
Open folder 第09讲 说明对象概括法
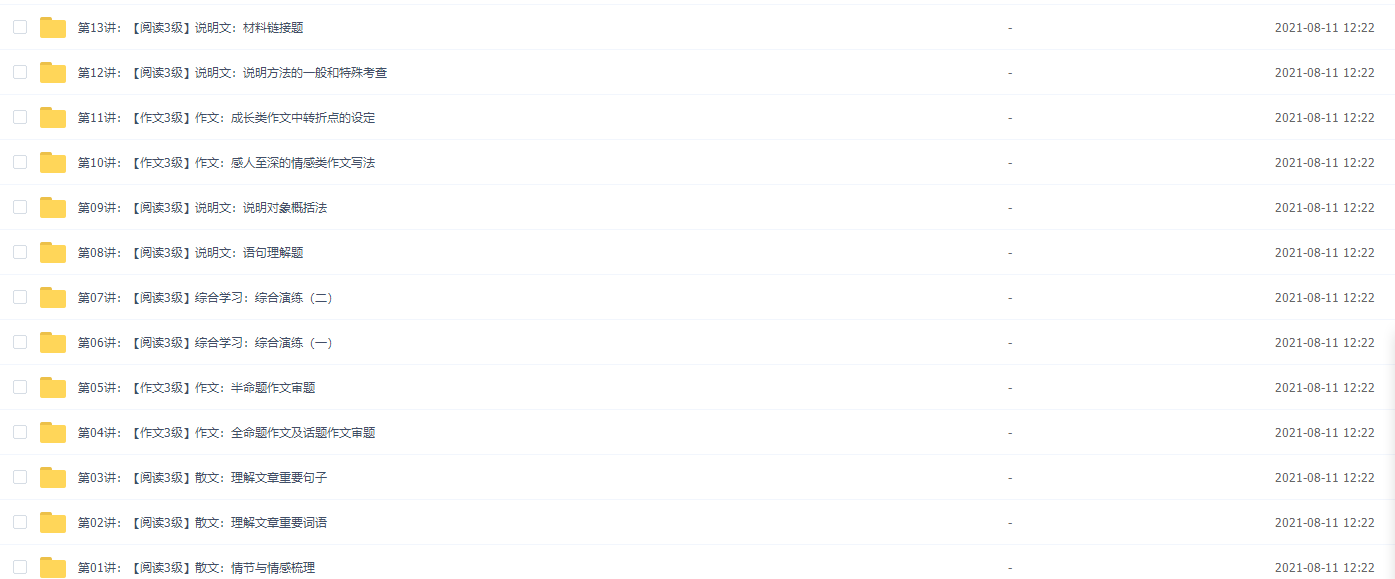[x=202, y=208]
